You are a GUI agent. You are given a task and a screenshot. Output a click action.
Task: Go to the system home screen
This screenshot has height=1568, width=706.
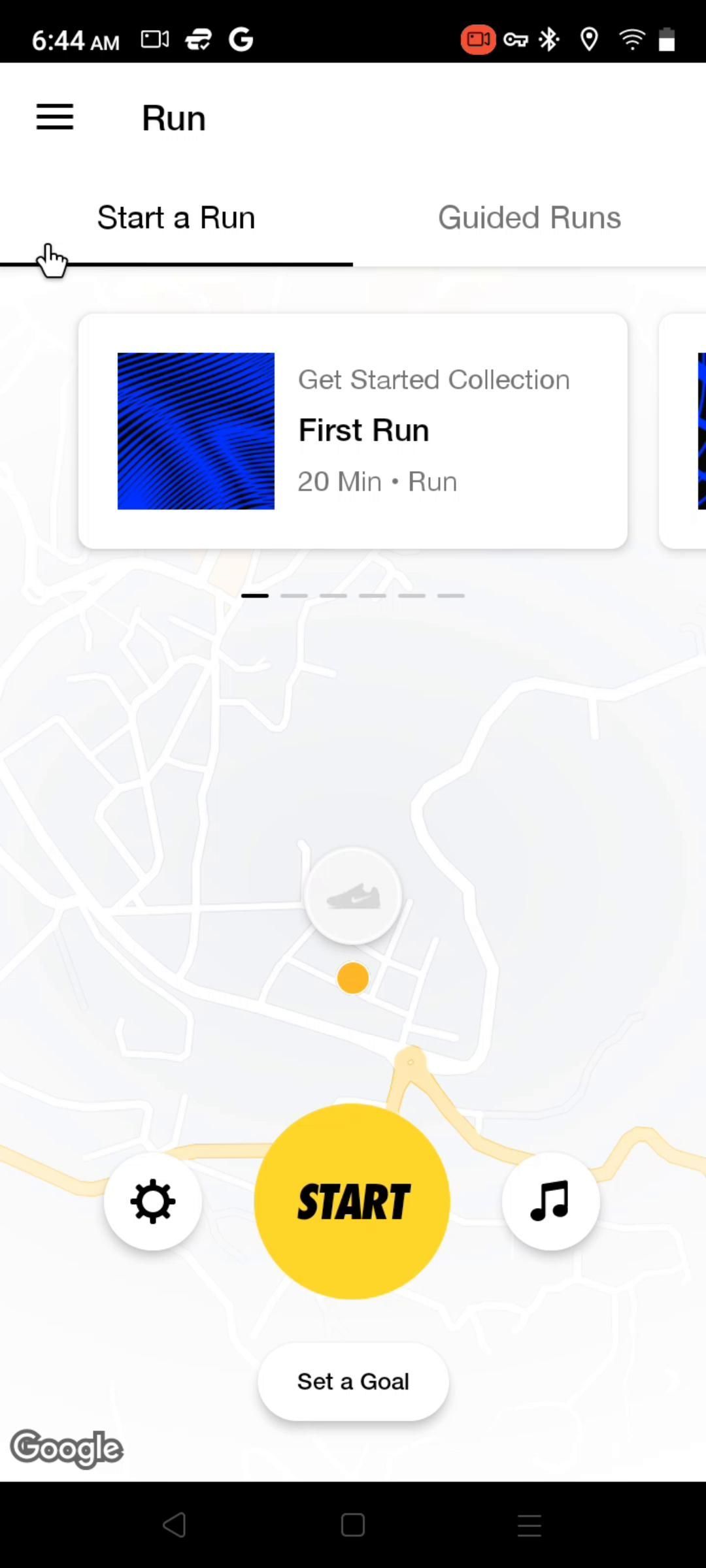(353, 1525)
